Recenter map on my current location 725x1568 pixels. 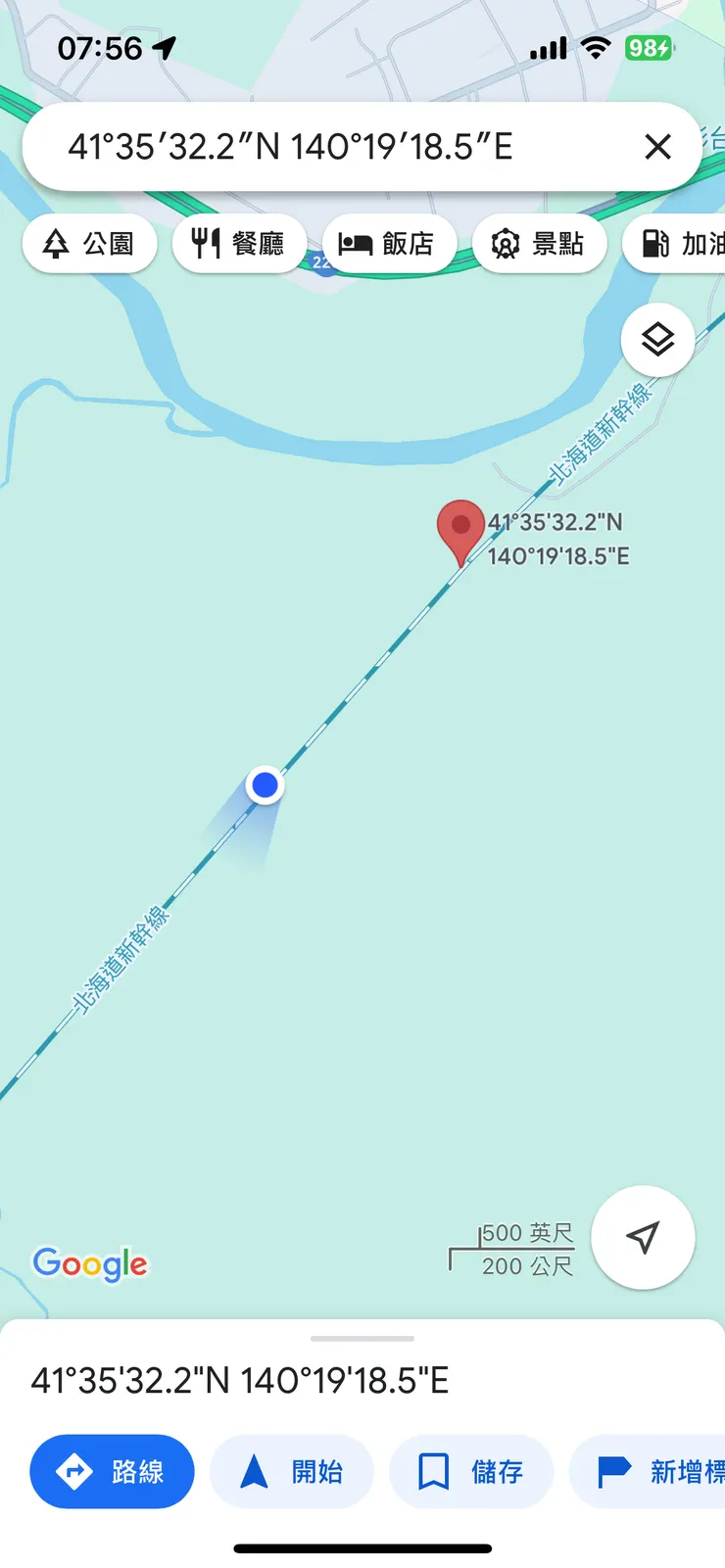click(643, 1237)
